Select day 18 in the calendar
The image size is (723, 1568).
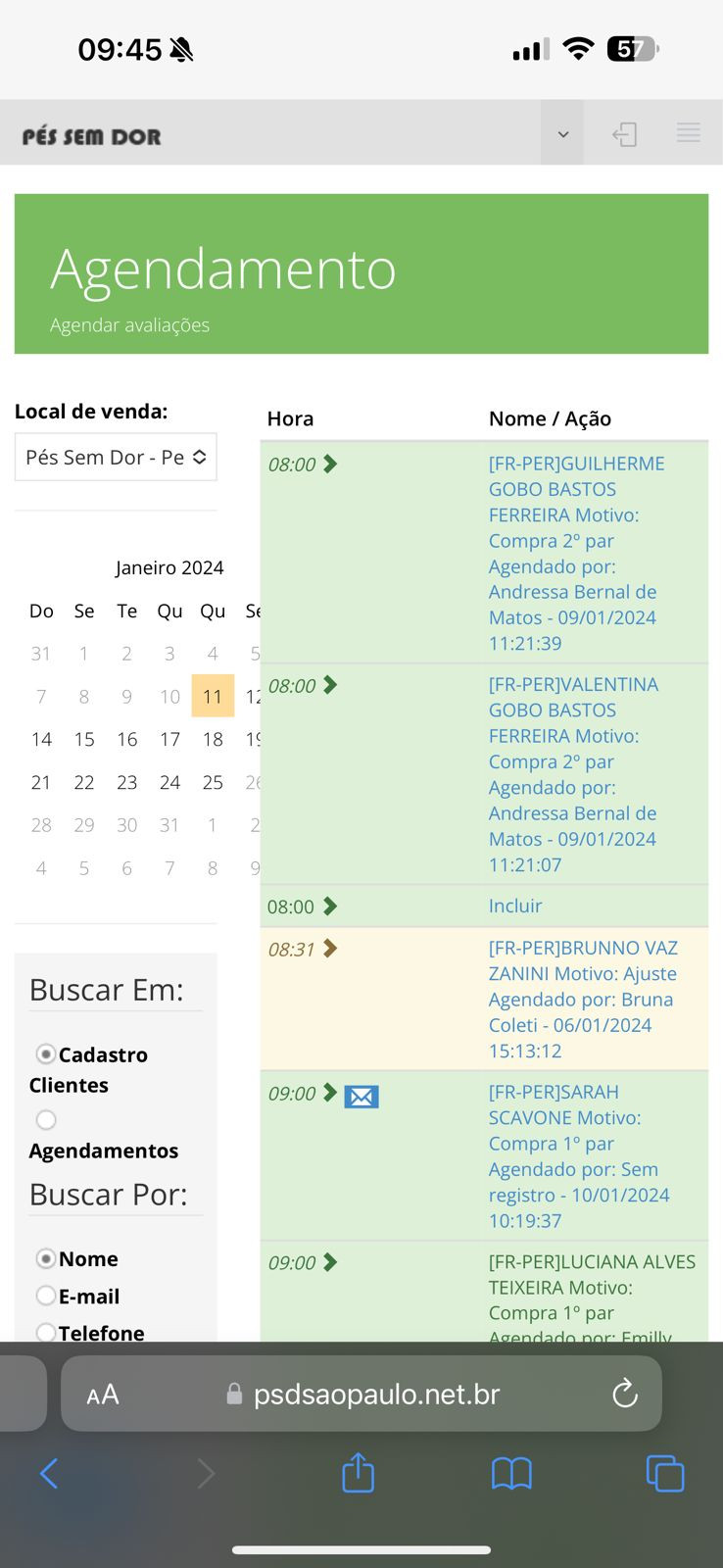click(x=213, y=740)
